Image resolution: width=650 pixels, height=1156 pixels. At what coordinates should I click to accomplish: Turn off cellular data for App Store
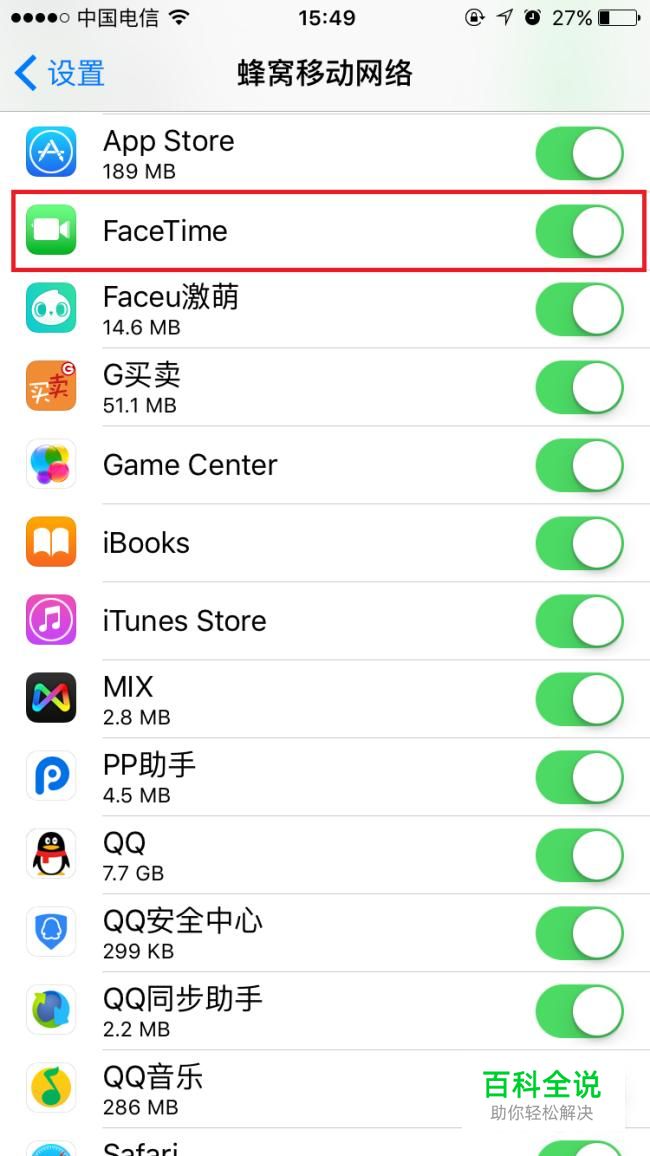[x=579, y=153]
